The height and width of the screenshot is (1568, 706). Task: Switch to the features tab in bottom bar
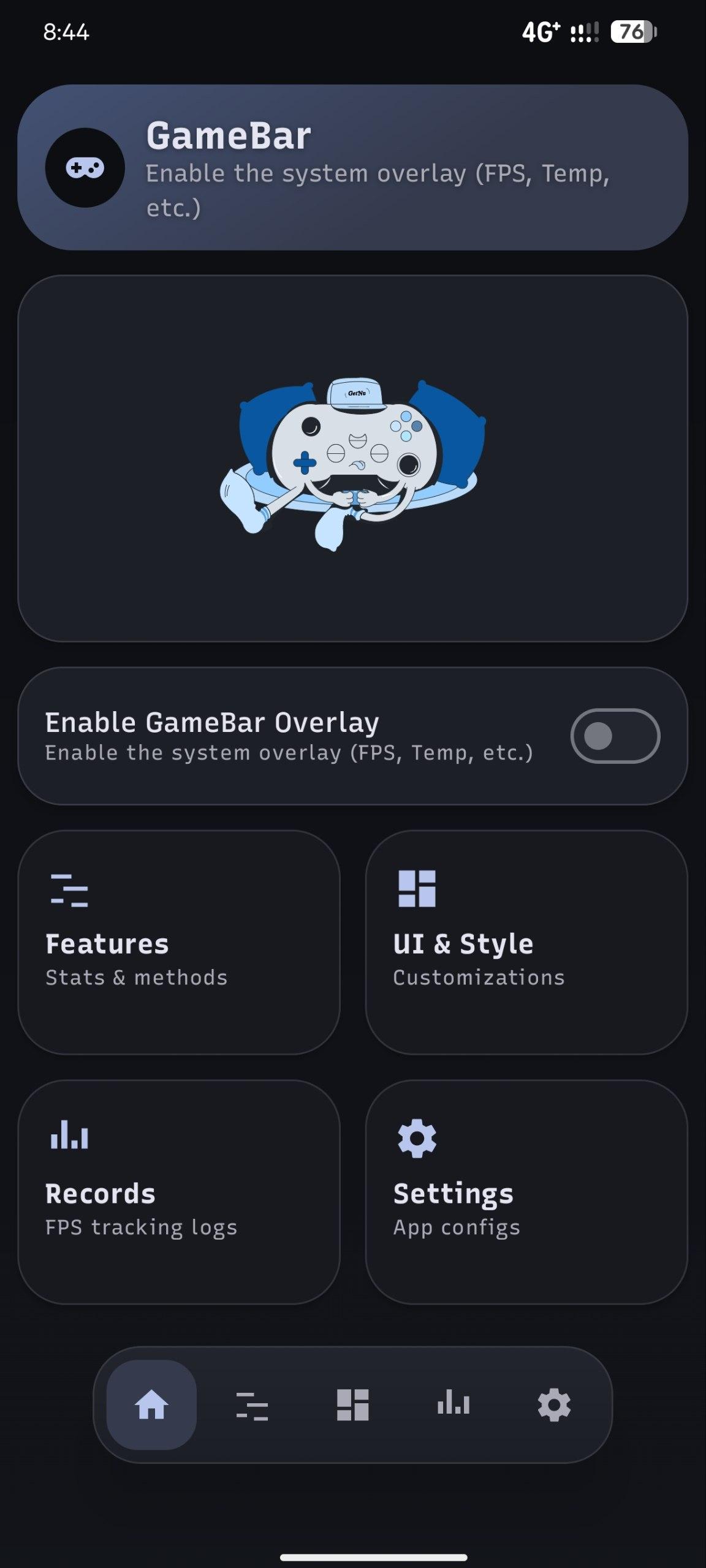[x=252, y=1404]
